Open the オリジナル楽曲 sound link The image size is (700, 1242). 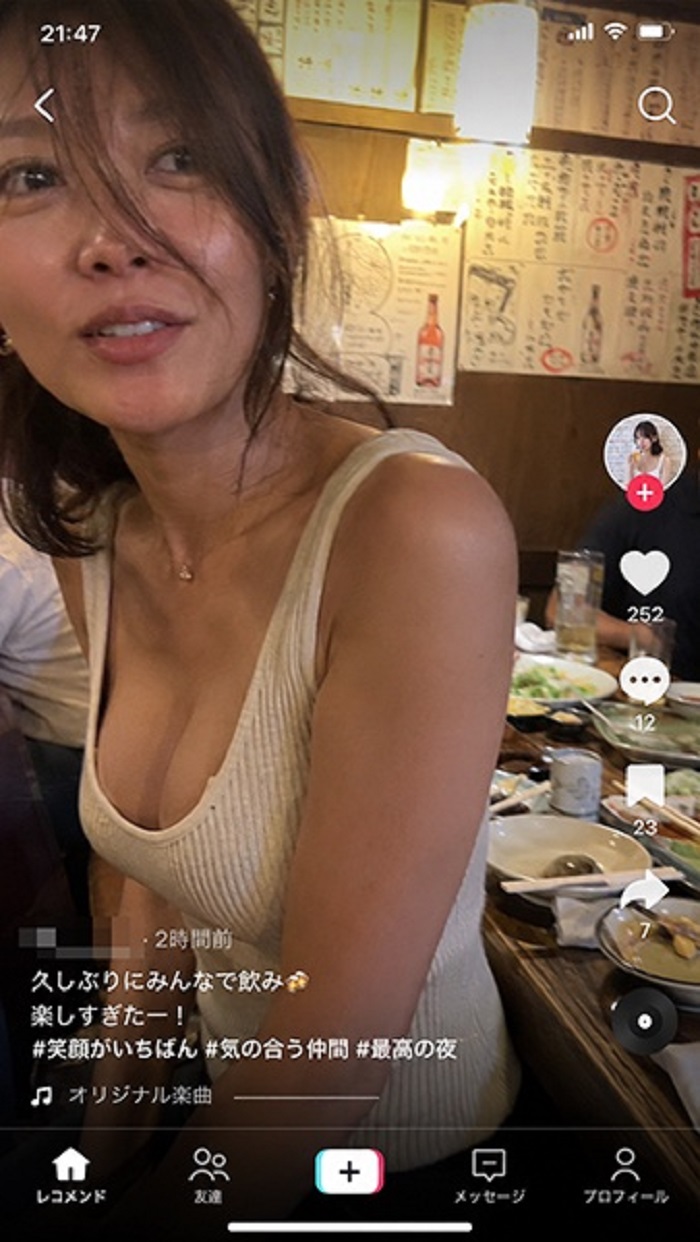pyautogui.click(x=140, y=1096)
